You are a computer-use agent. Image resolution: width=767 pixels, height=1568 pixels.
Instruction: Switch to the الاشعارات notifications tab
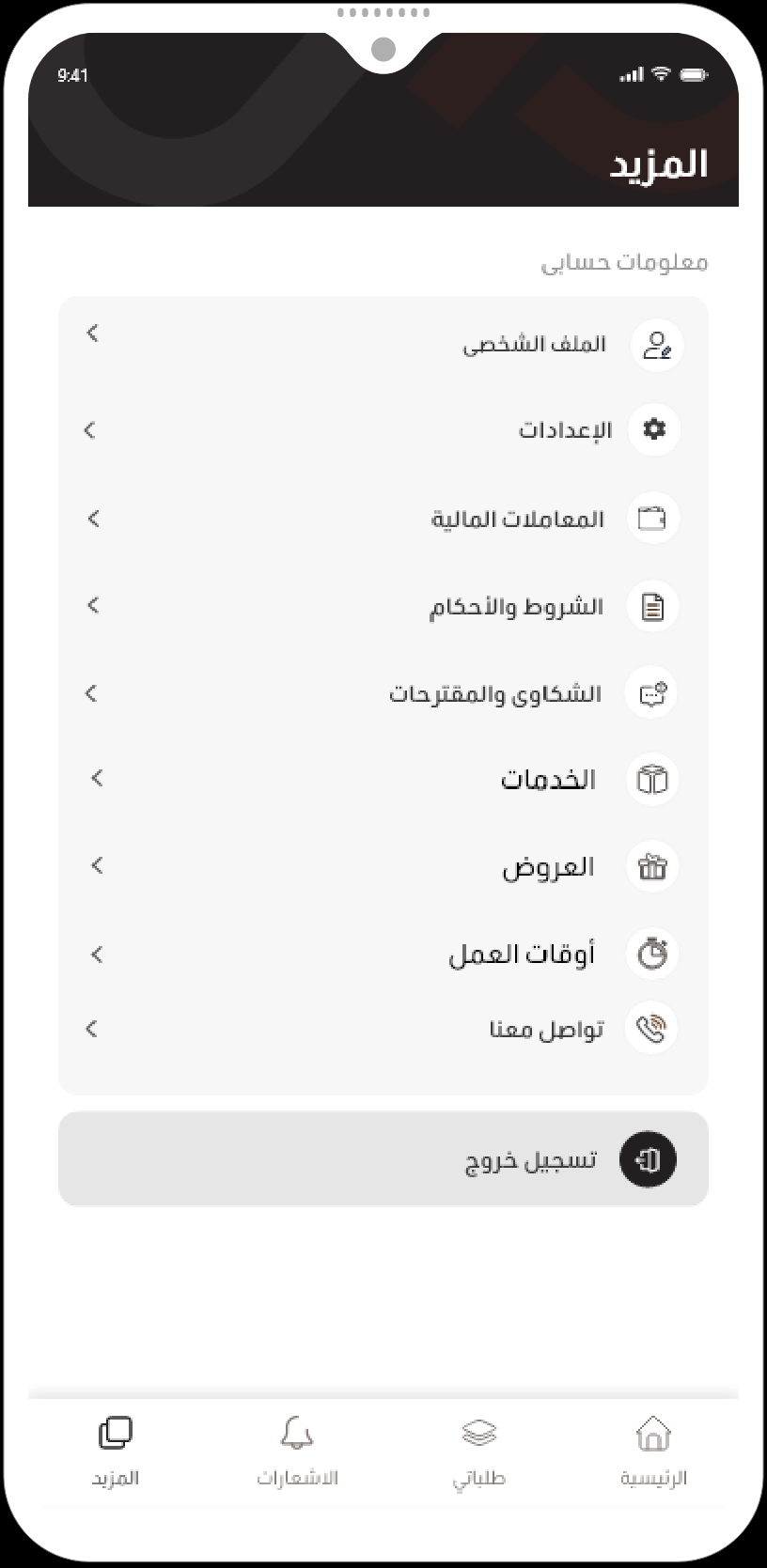point(297,1452)
